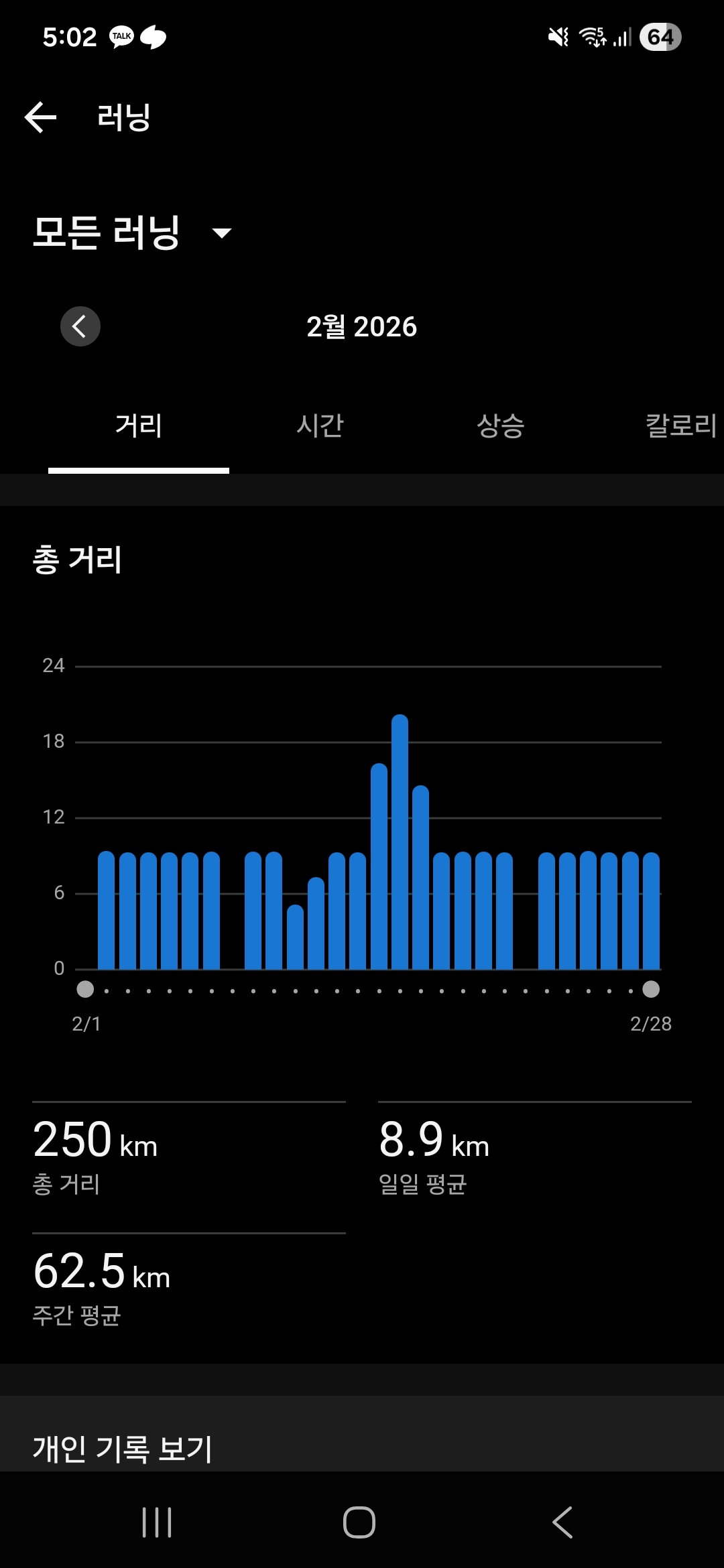Viewport: 724px width, 1568px height.
Task: Open the recent apps view
Action: tap(157, 1522)
